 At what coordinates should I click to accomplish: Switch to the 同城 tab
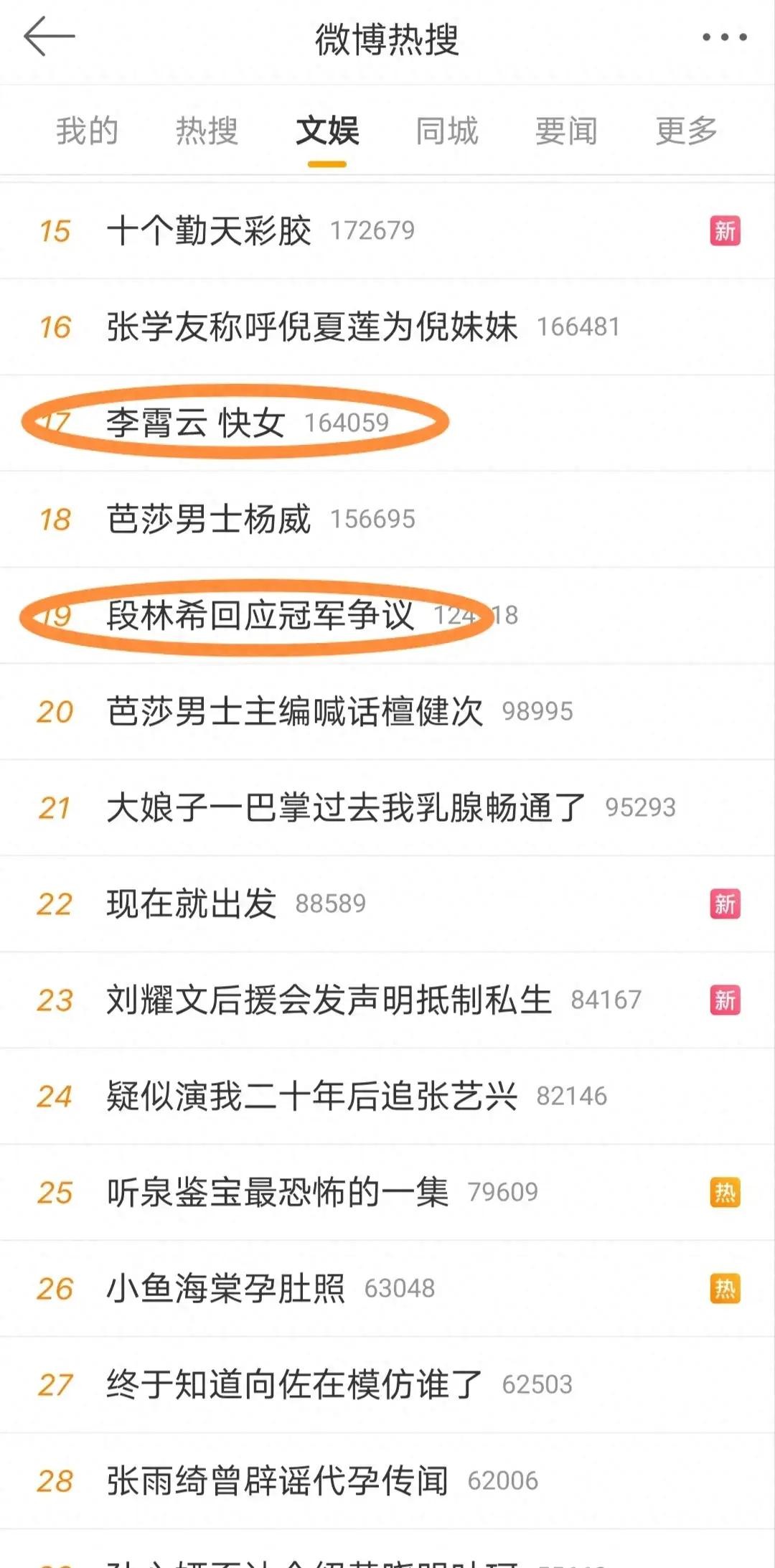click(446, 131)
